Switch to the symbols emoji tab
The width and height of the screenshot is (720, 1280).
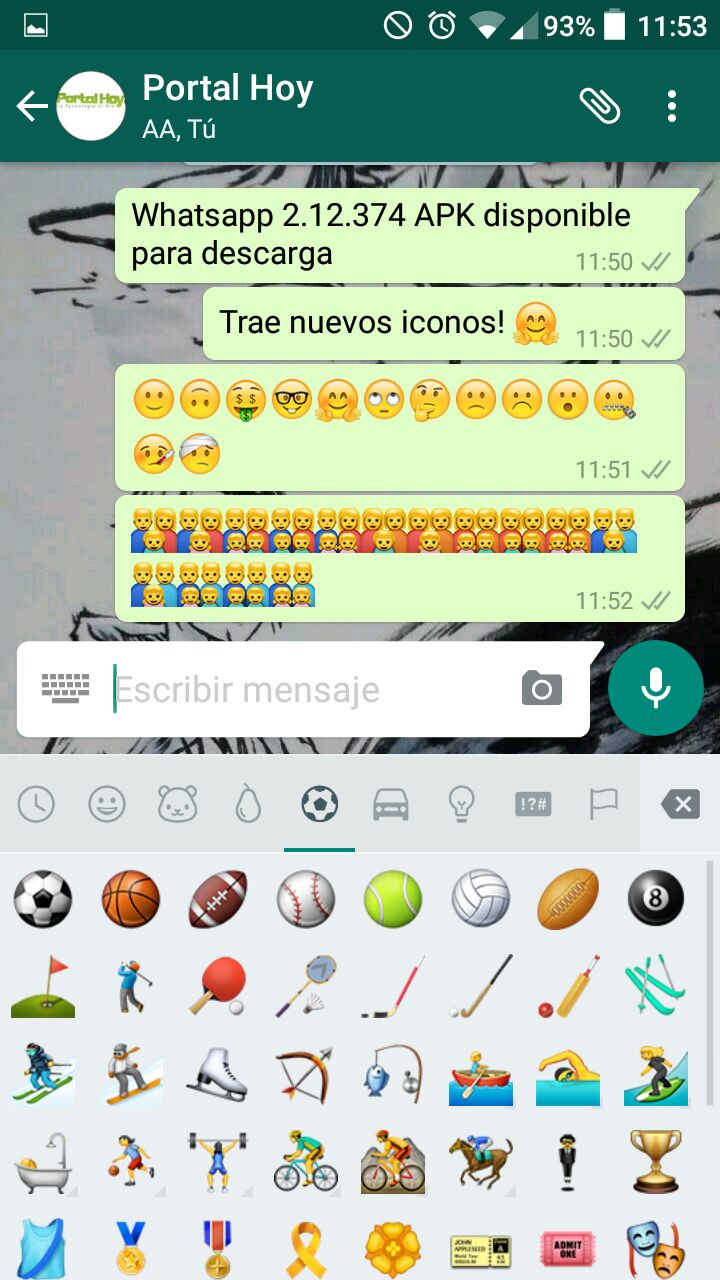click(533, 803)
